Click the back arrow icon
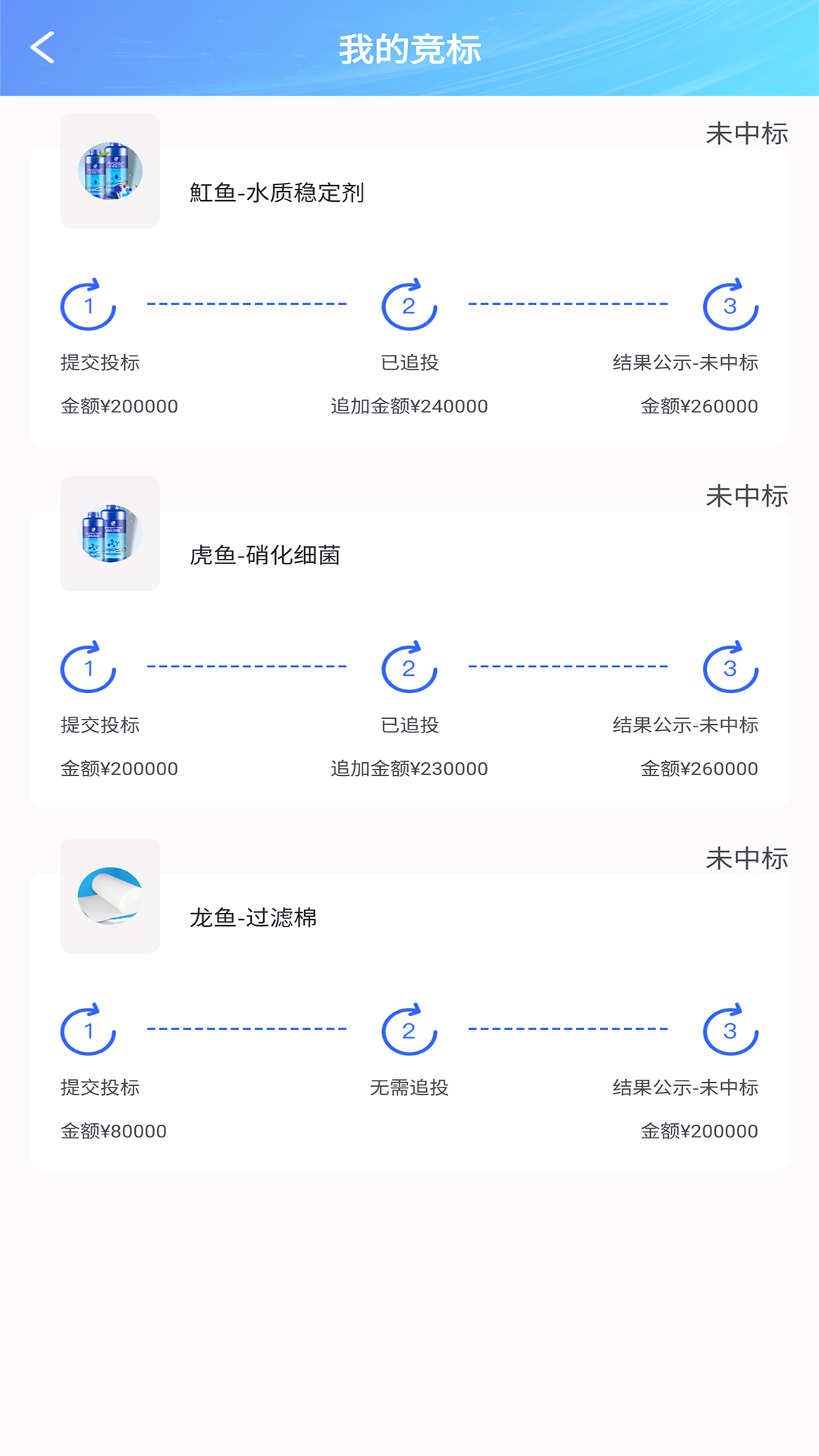The image size is (819, 1456). point(43,48)
